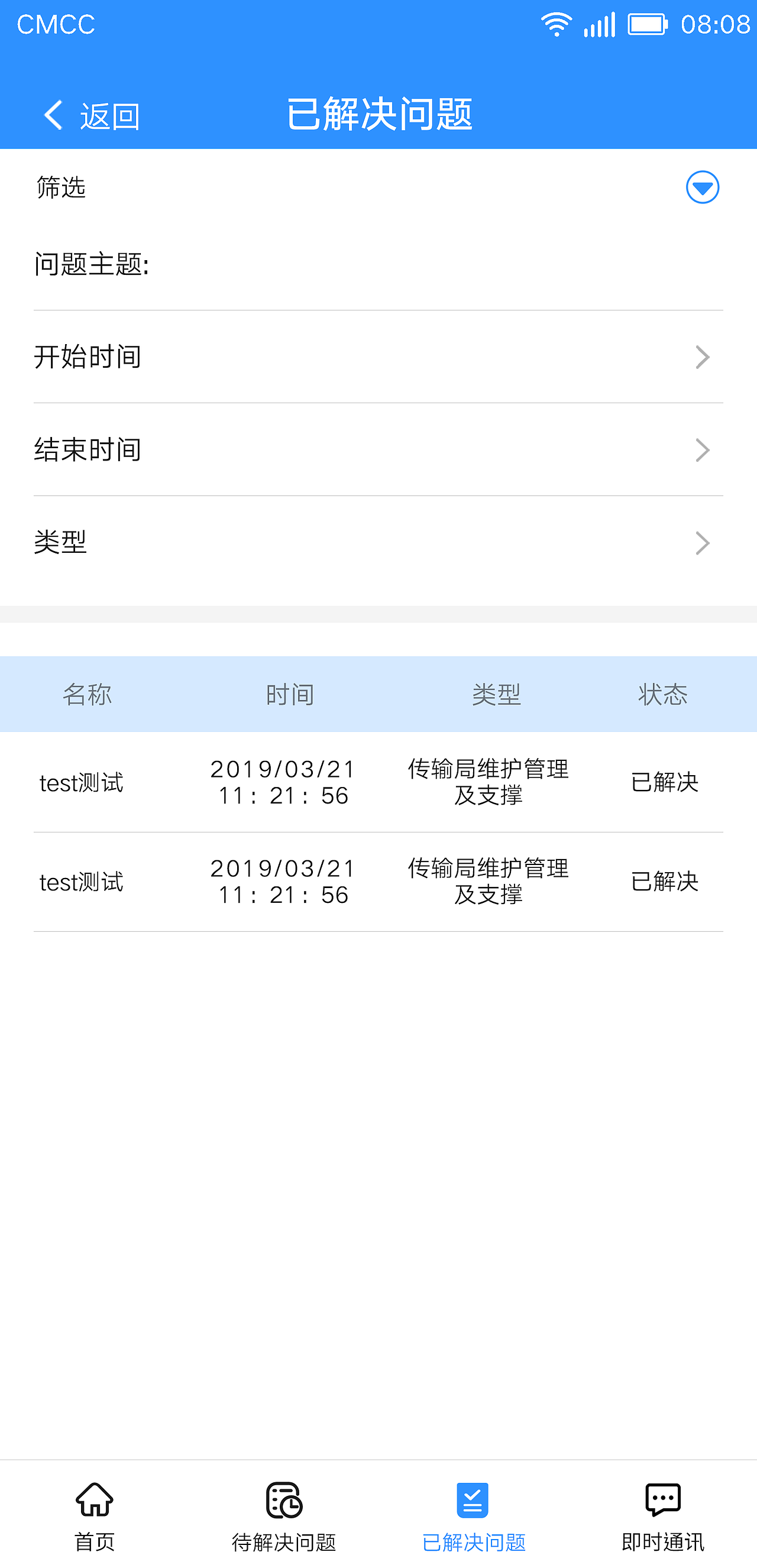Open the 类型 type picker chevron
This screenshot has width=757, height=1568.
[703, 543]
